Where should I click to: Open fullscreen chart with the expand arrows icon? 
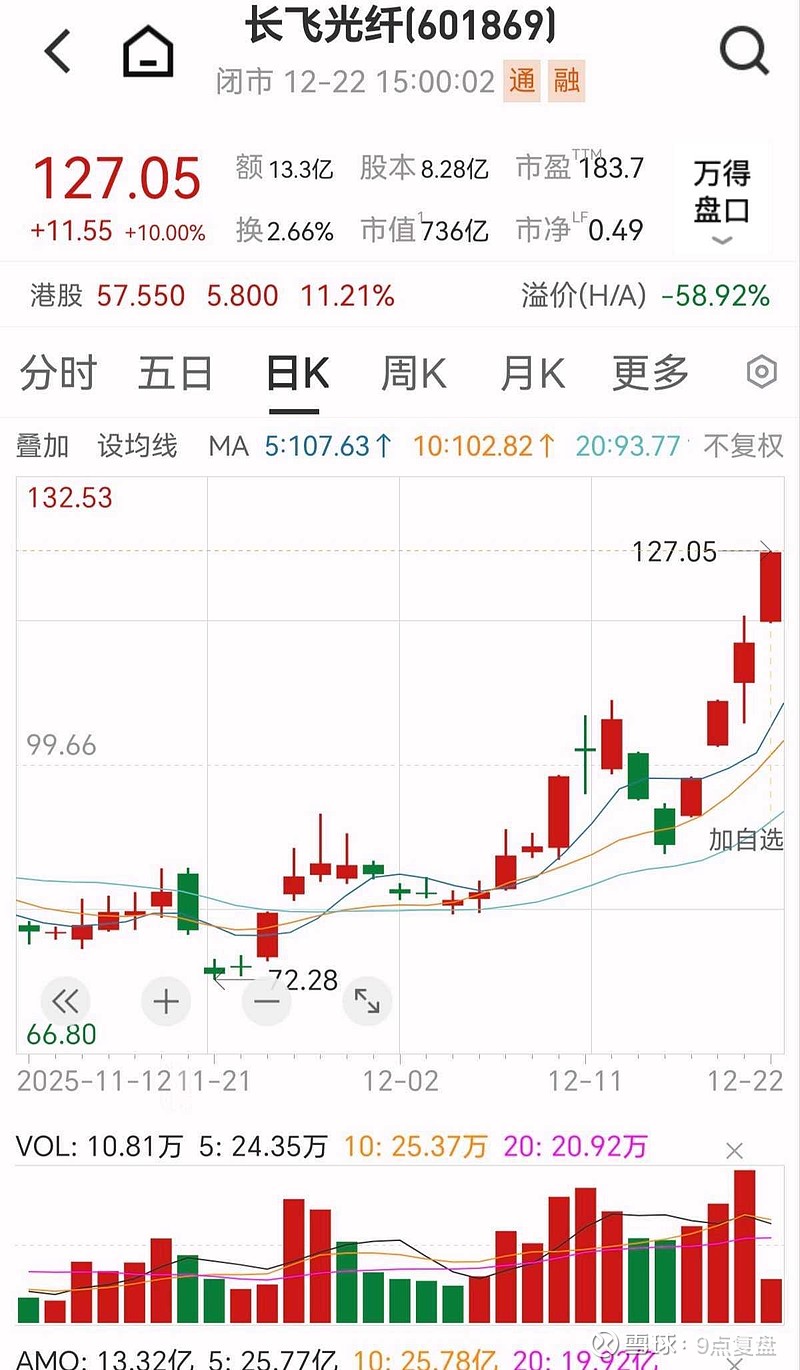tap(367, 1000)
